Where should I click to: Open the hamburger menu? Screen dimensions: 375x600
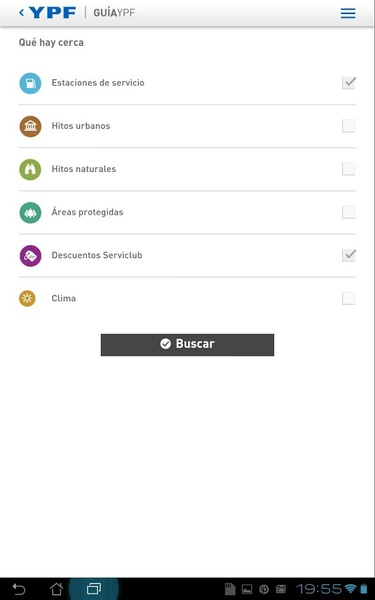point(348,13)
